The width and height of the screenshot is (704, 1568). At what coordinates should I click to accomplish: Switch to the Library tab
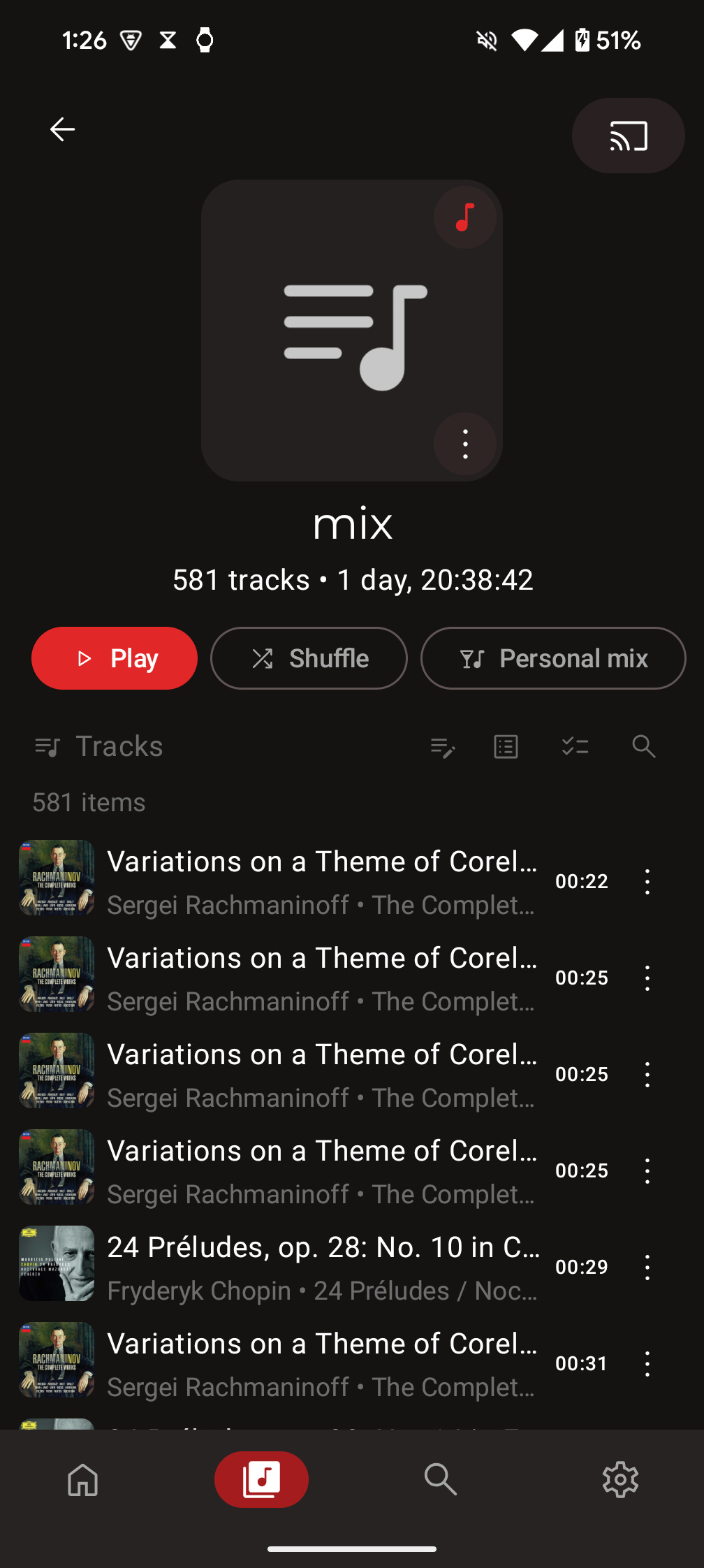261,1479
